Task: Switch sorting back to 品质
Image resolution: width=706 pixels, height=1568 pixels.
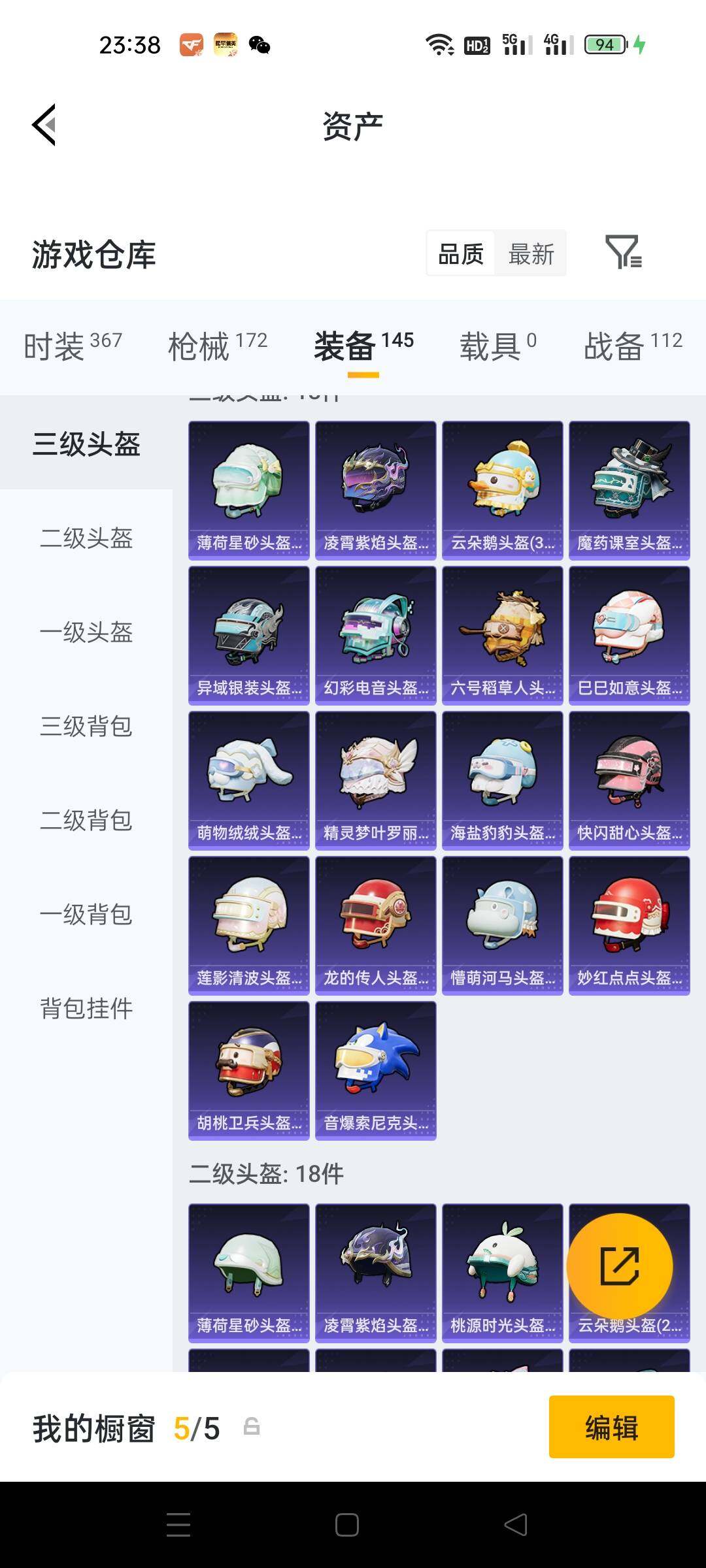Action: point(461,253)
